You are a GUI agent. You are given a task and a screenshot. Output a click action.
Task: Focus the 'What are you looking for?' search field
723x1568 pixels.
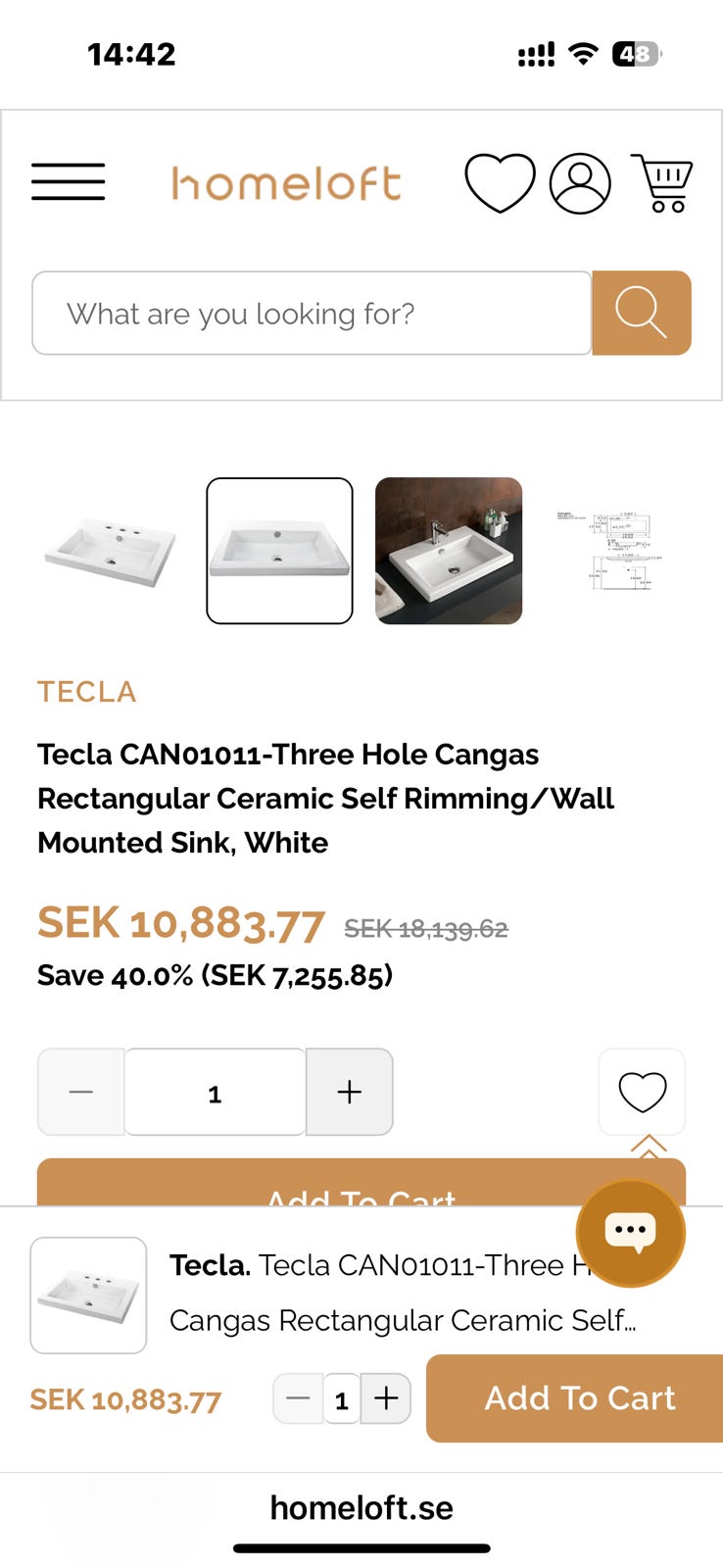[x=312, y=314]
